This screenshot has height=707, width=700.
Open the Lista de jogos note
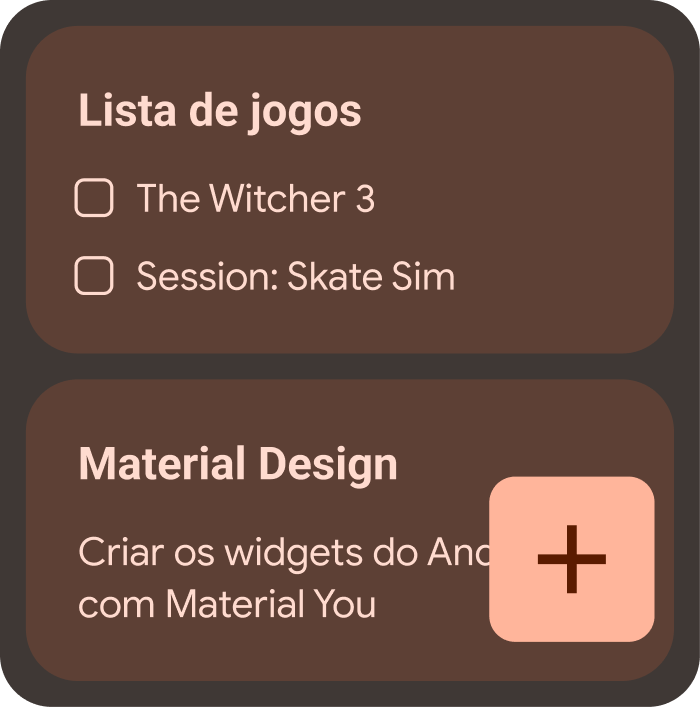(220, 111)
